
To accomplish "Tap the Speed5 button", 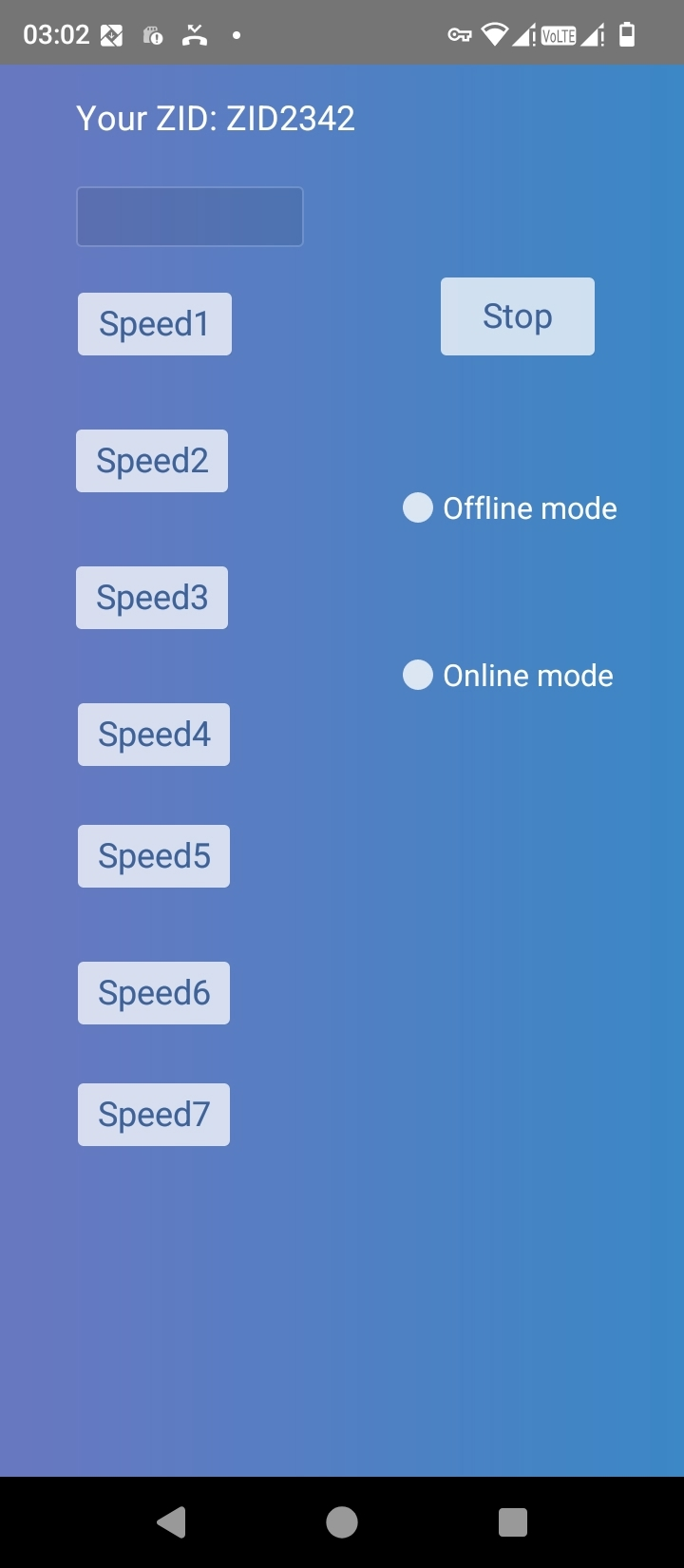I will (x=154, y=856).
